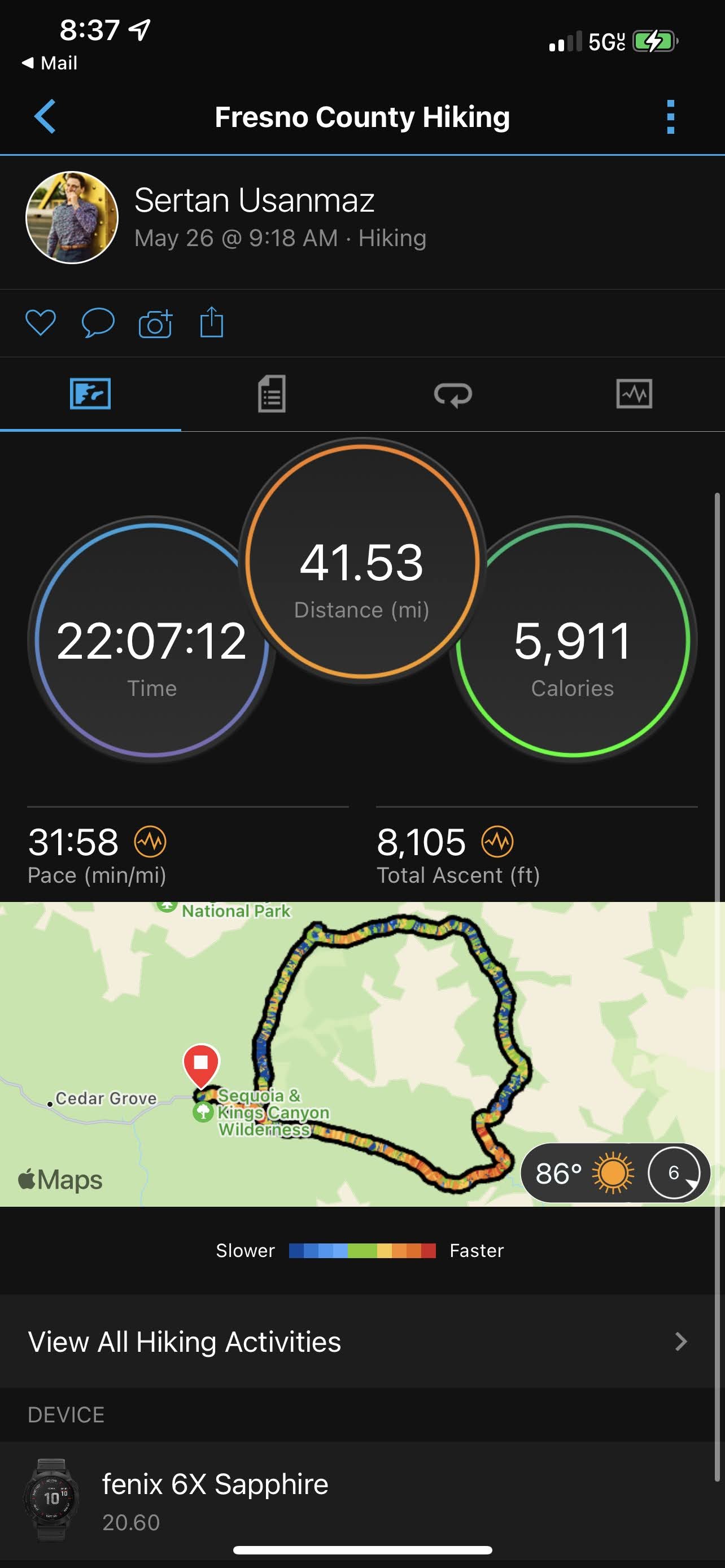725x1568 pixels.
Task: View All Hiking Activities
Action: (358, 1342)
